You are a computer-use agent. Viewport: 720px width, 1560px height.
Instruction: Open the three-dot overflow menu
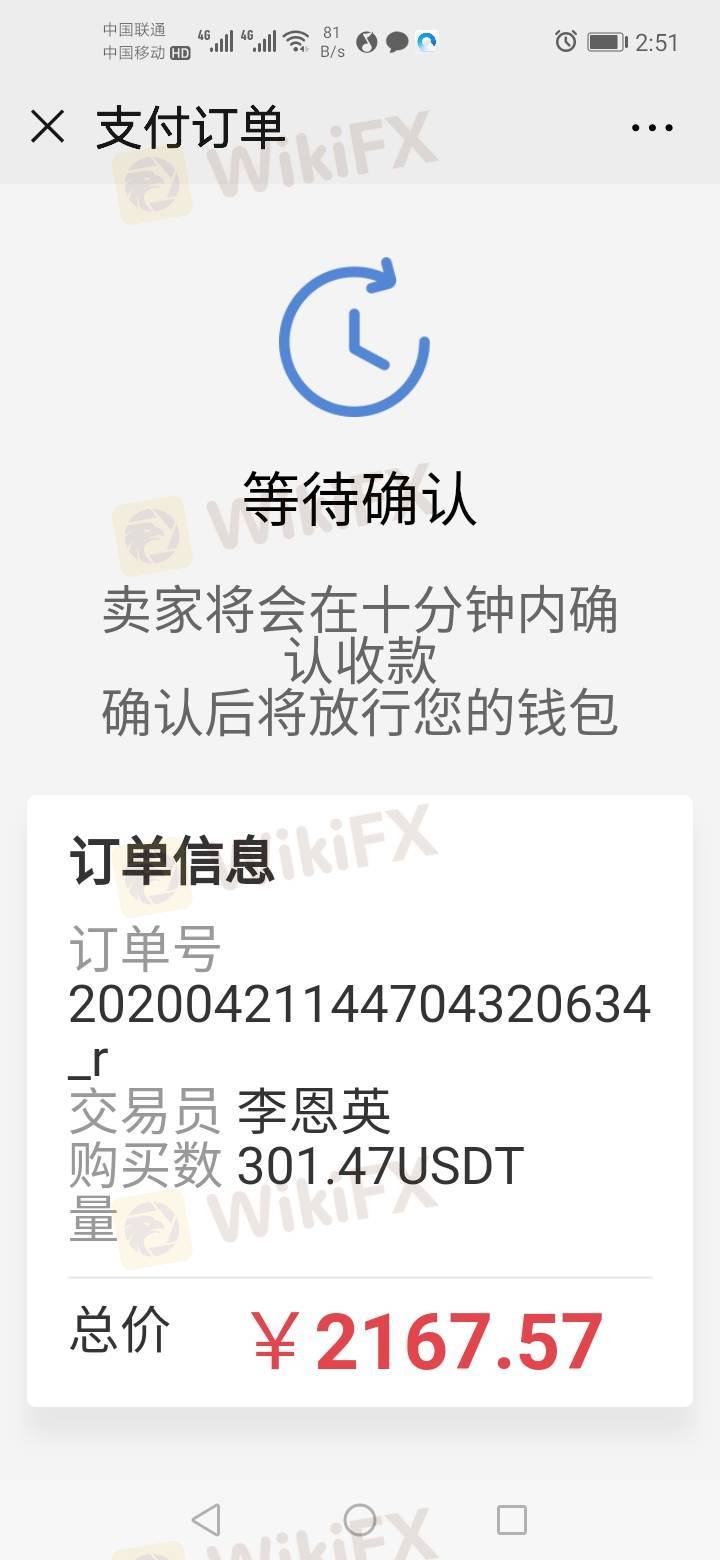652,128
